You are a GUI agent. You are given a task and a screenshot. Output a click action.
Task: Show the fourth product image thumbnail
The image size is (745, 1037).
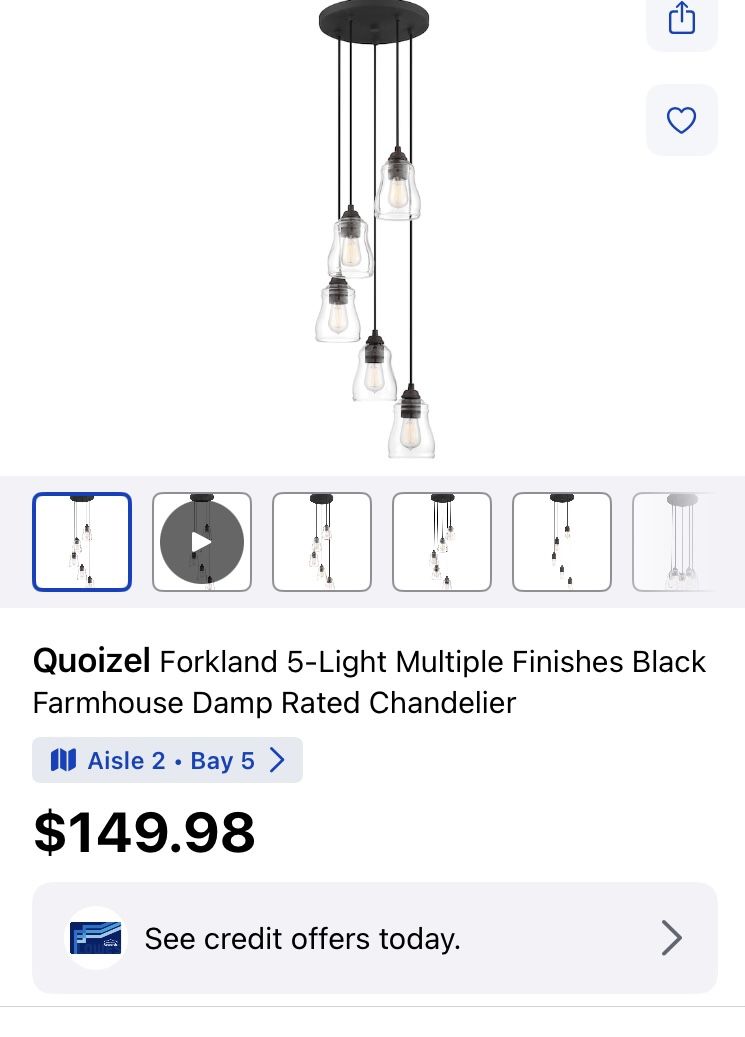(442, 542)
